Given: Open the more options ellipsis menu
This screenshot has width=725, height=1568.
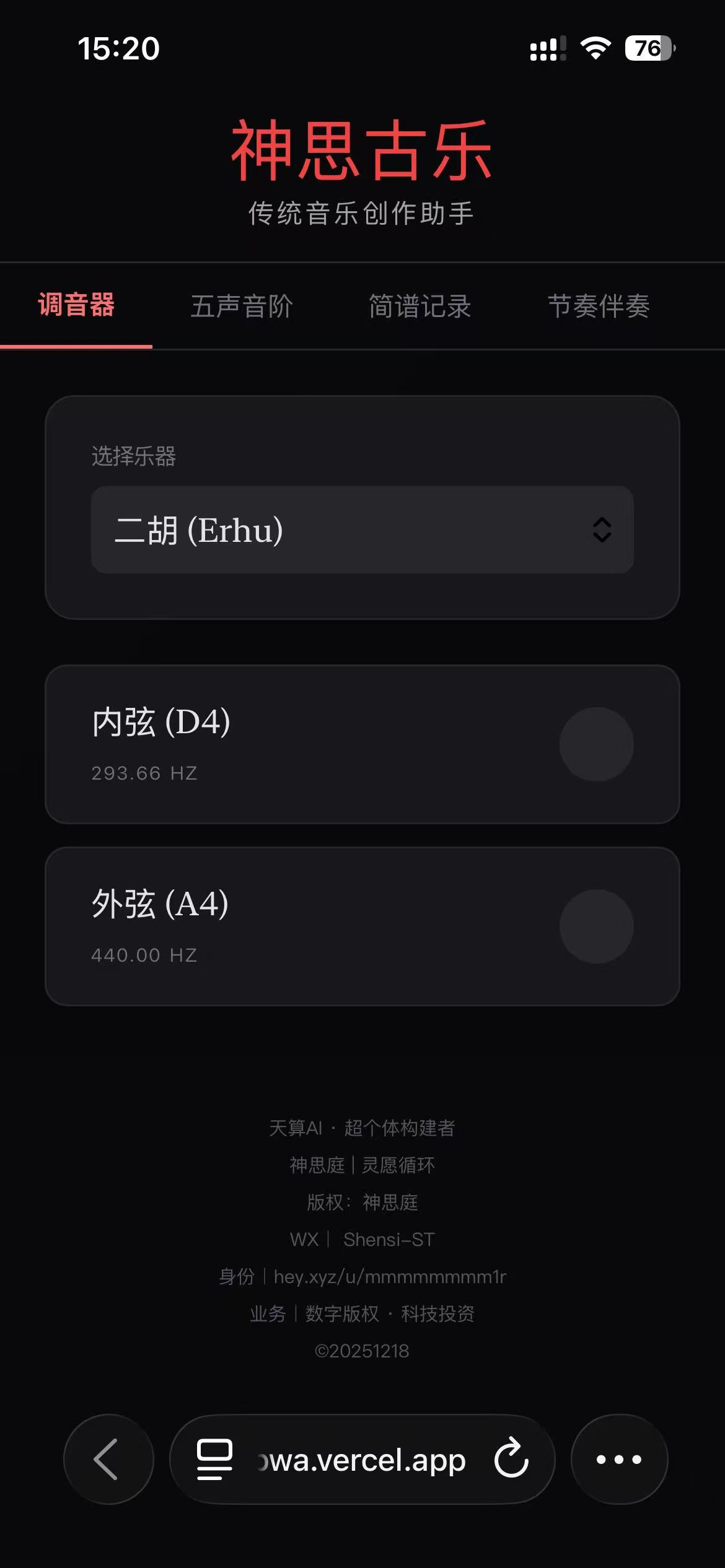Looking at the screenshot, I should 619,1458.
